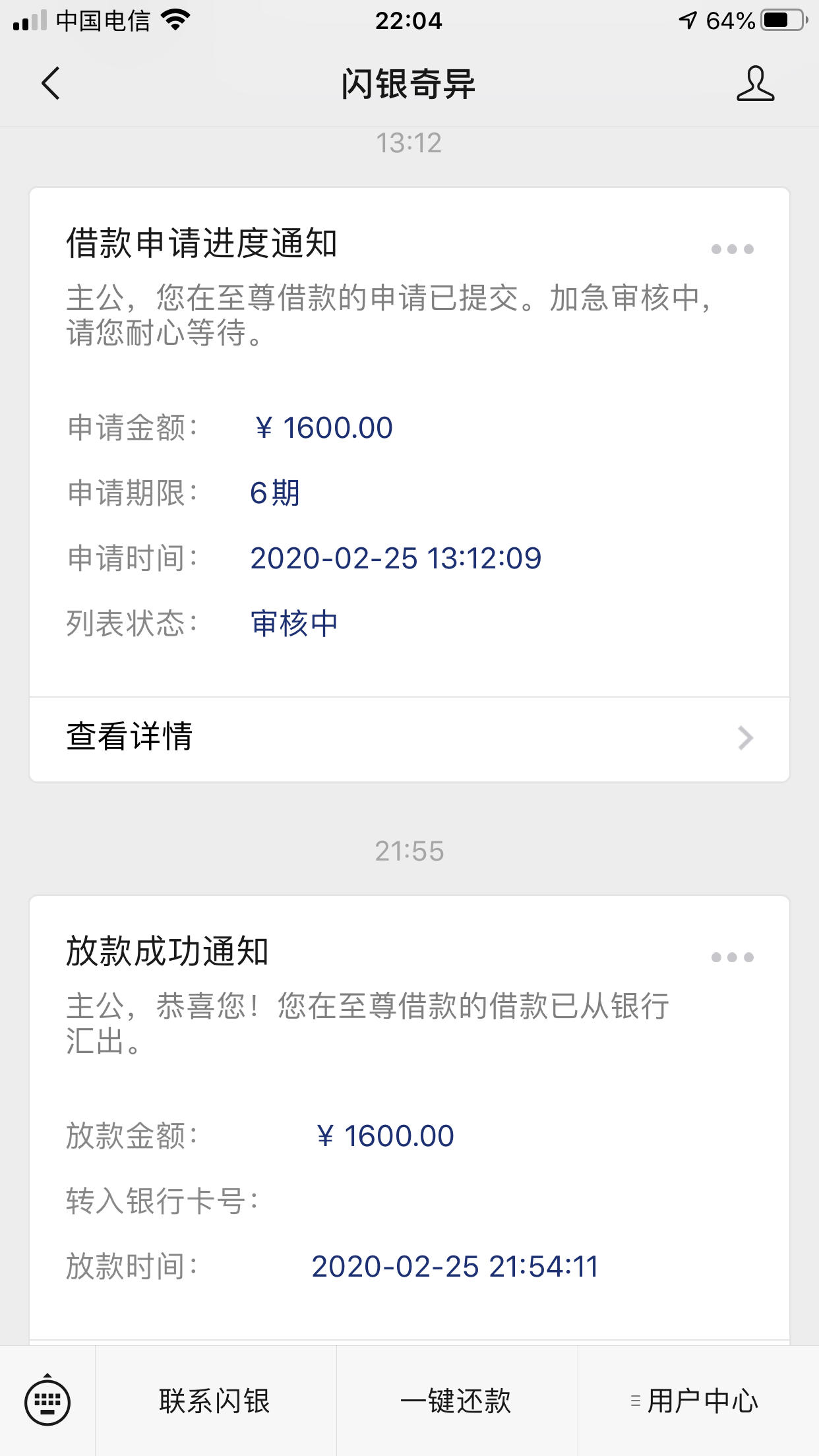Switch to keyboard input mode

(x=47, y=1401)
